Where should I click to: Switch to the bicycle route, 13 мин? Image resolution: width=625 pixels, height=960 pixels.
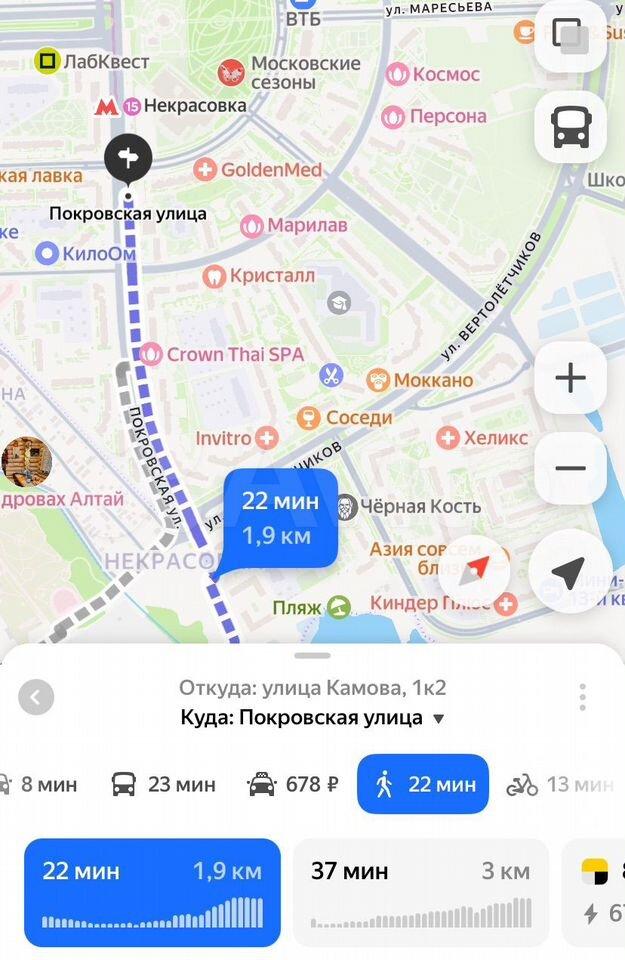coord(558,784)
